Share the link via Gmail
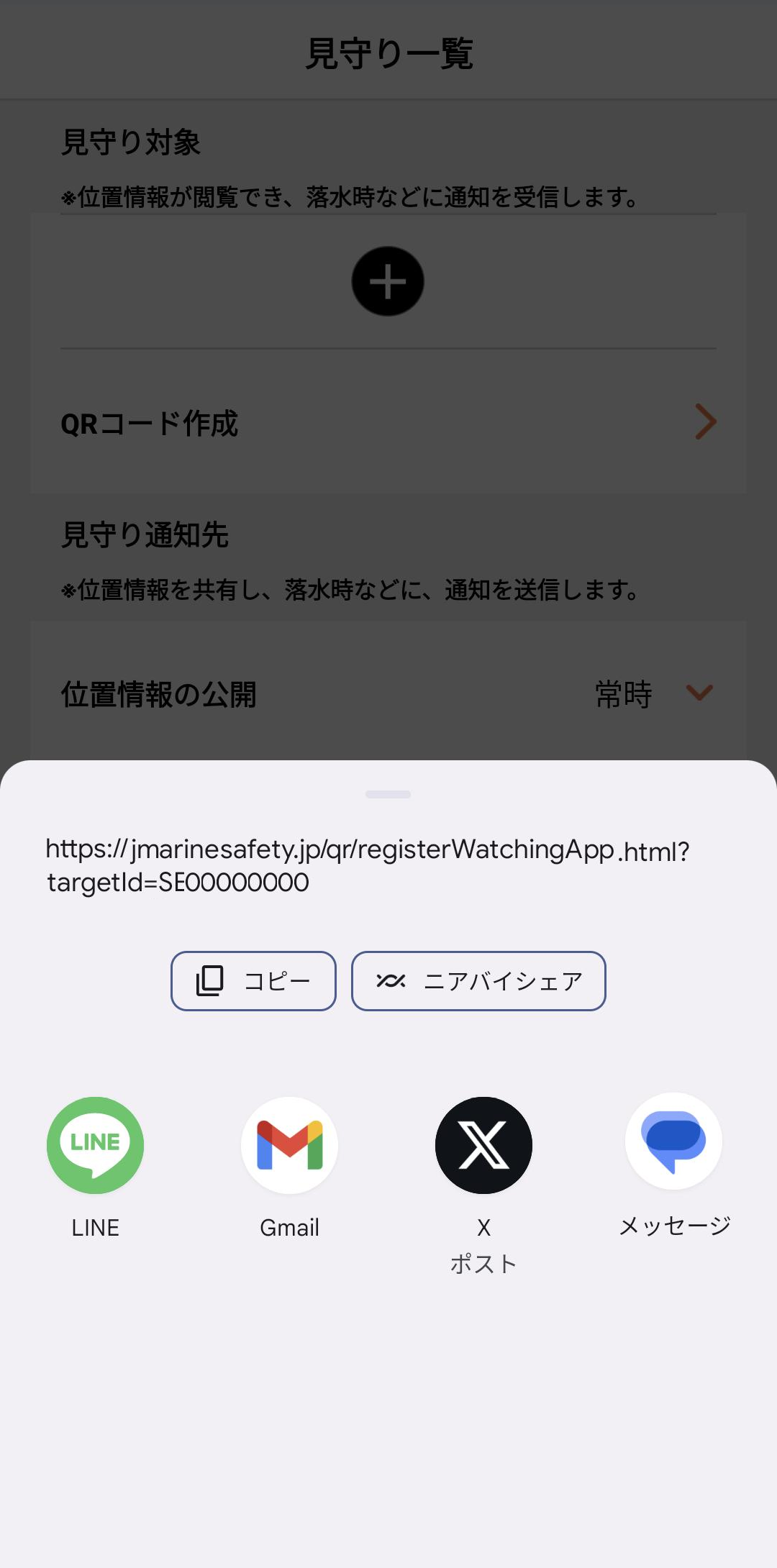Image resolution: width=777 pixels, height=1568 pixels. coord(289,1145)
